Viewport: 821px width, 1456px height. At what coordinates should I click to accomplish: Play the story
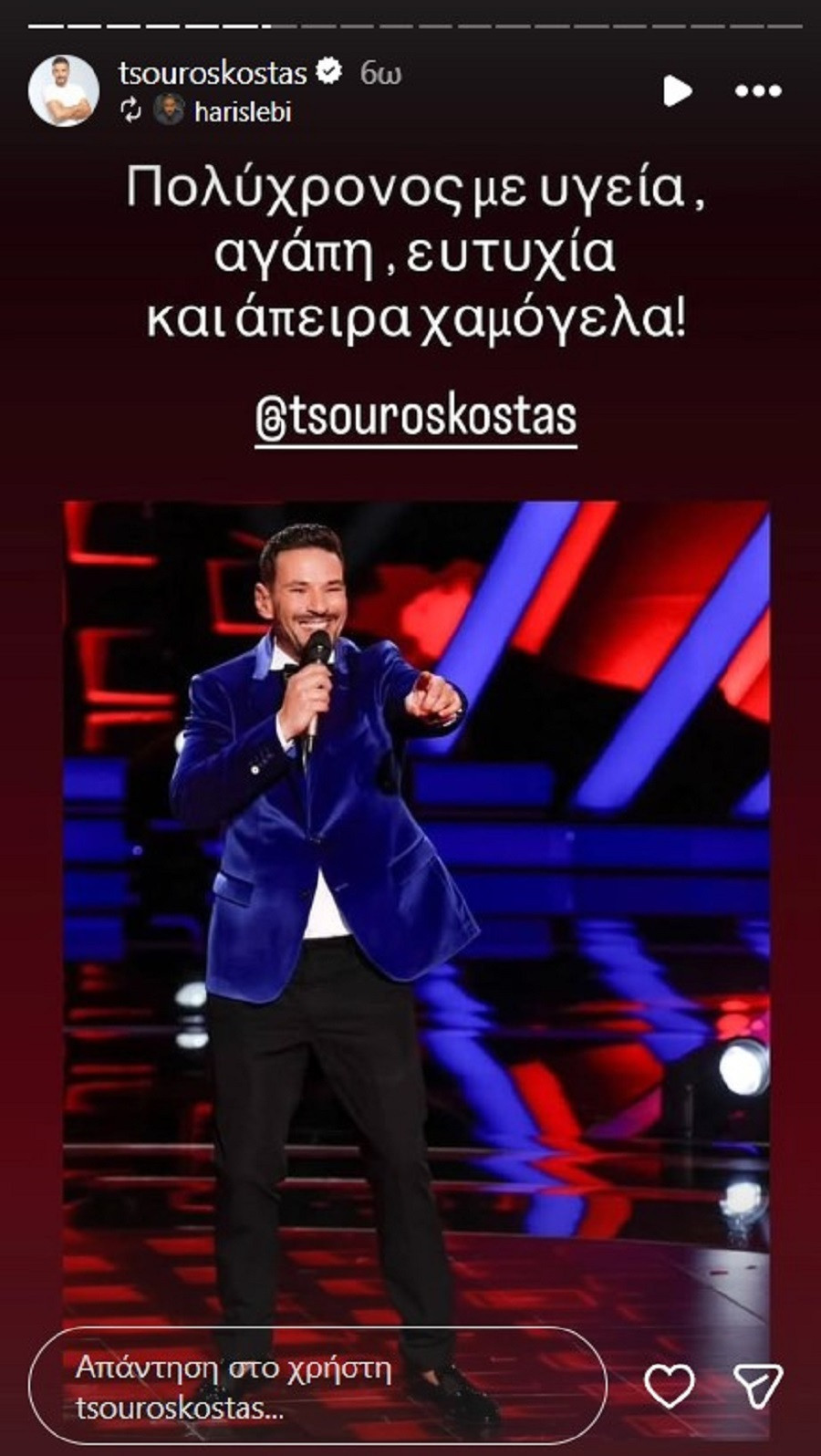pyautogui.click(x=676, y=90)
